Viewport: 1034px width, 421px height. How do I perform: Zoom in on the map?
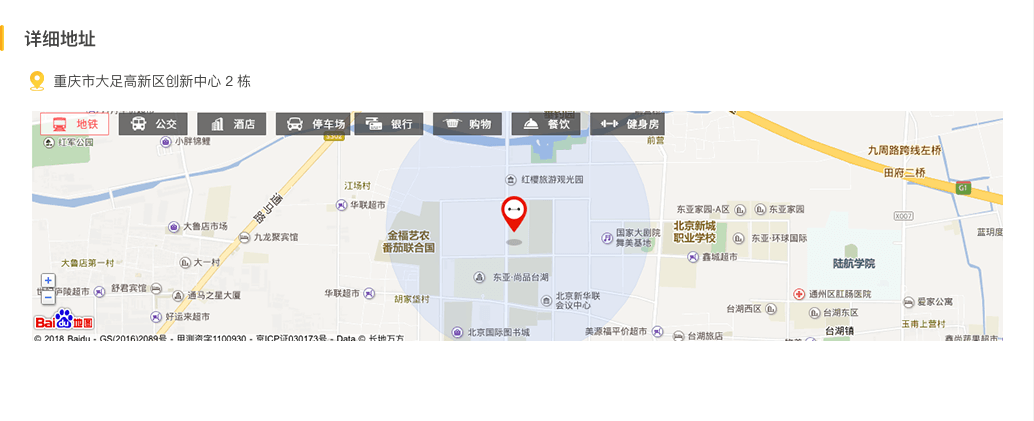pyautogui.click(x=48, y=281)
